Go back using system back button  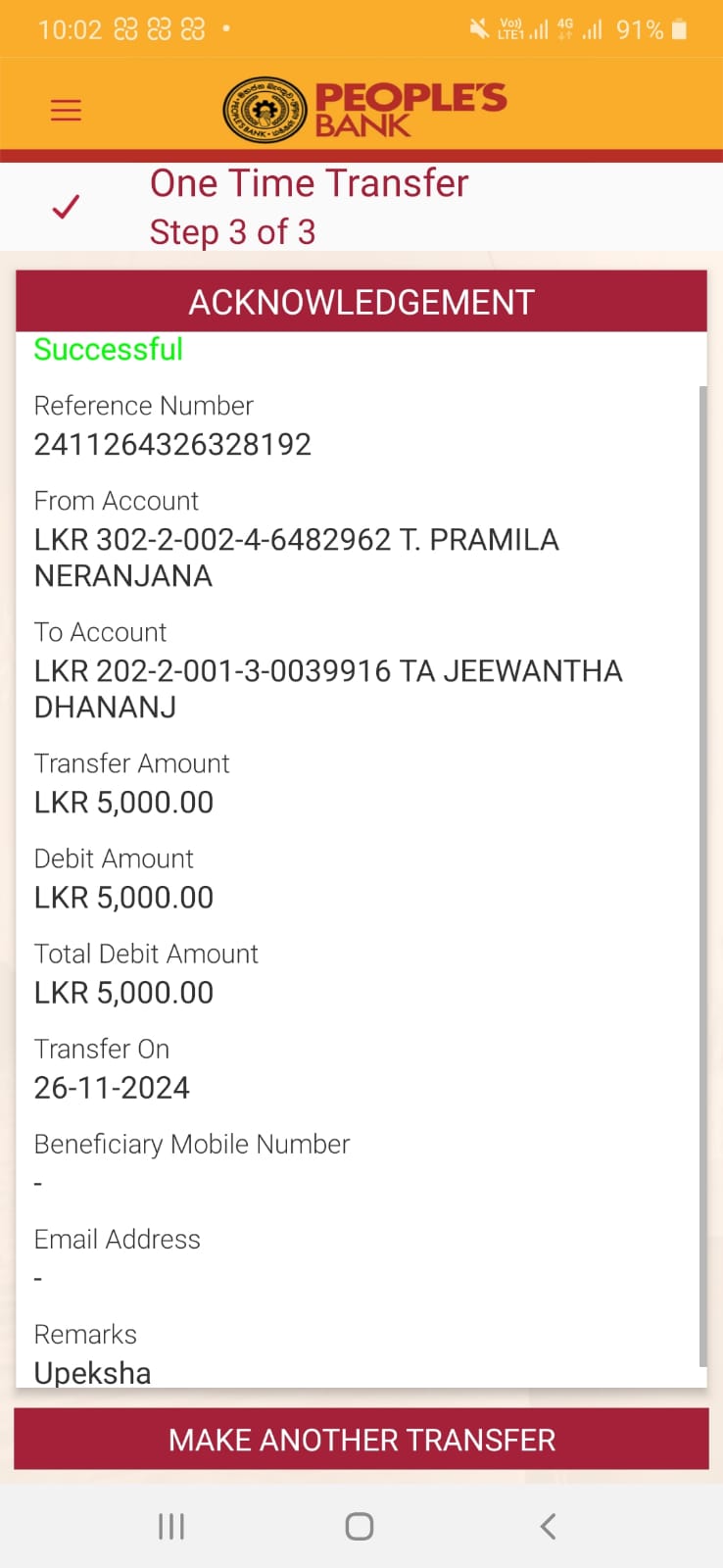[x=548, y=1526]
